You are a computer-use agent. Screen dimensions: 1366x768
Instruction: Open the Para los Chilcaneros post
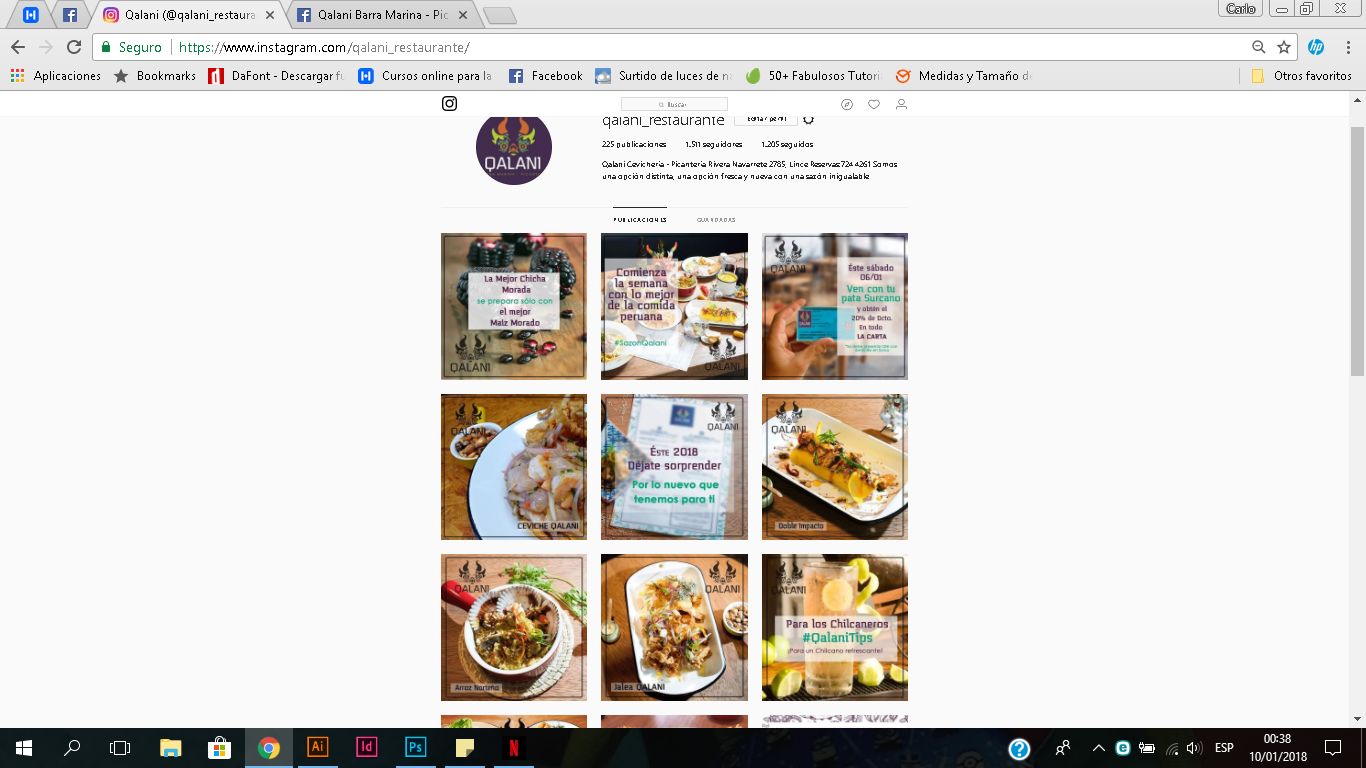coord(834,627)
